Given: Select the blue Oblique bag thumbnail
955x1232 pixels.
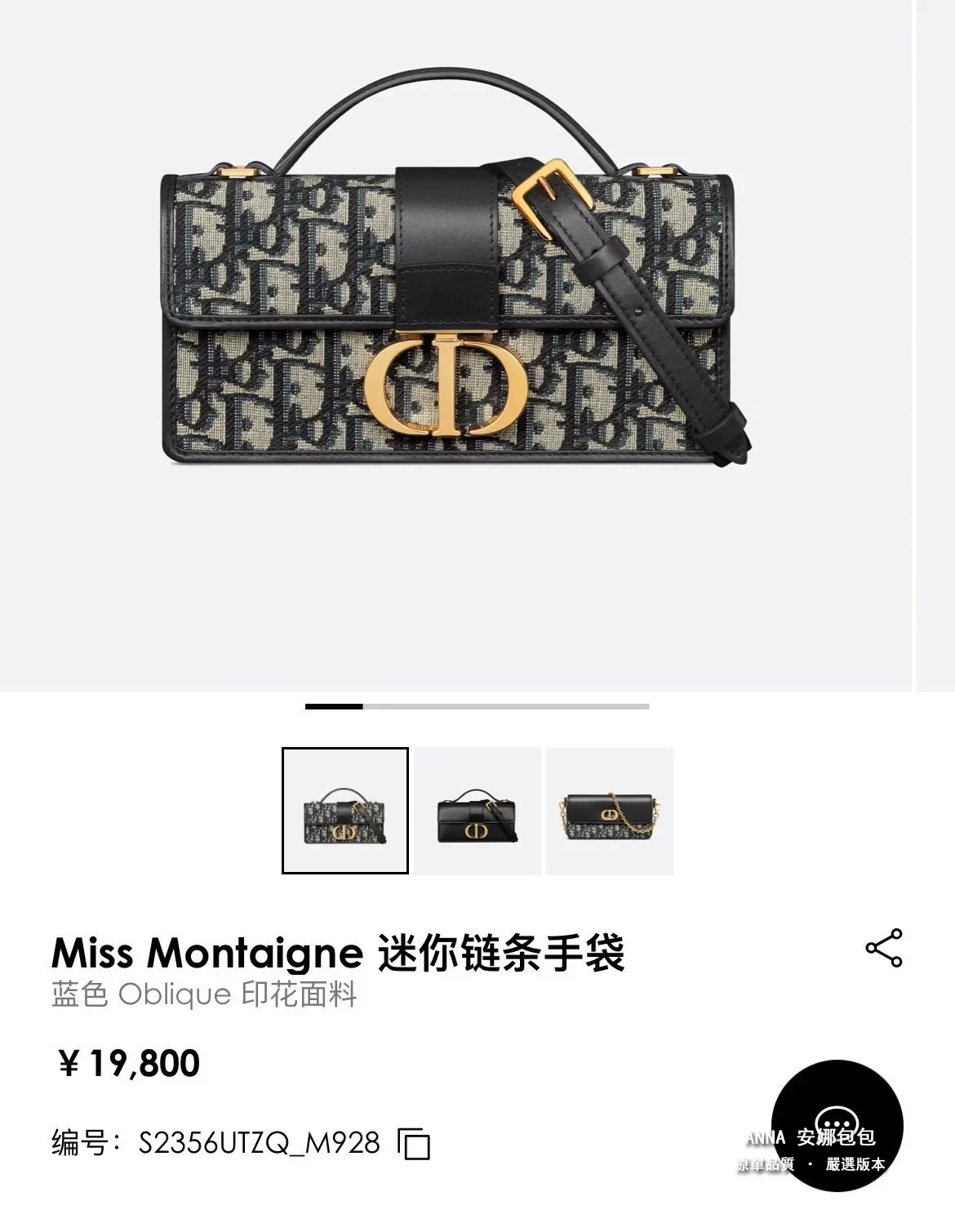Looking at the screenshot, I should click(345, 811).
